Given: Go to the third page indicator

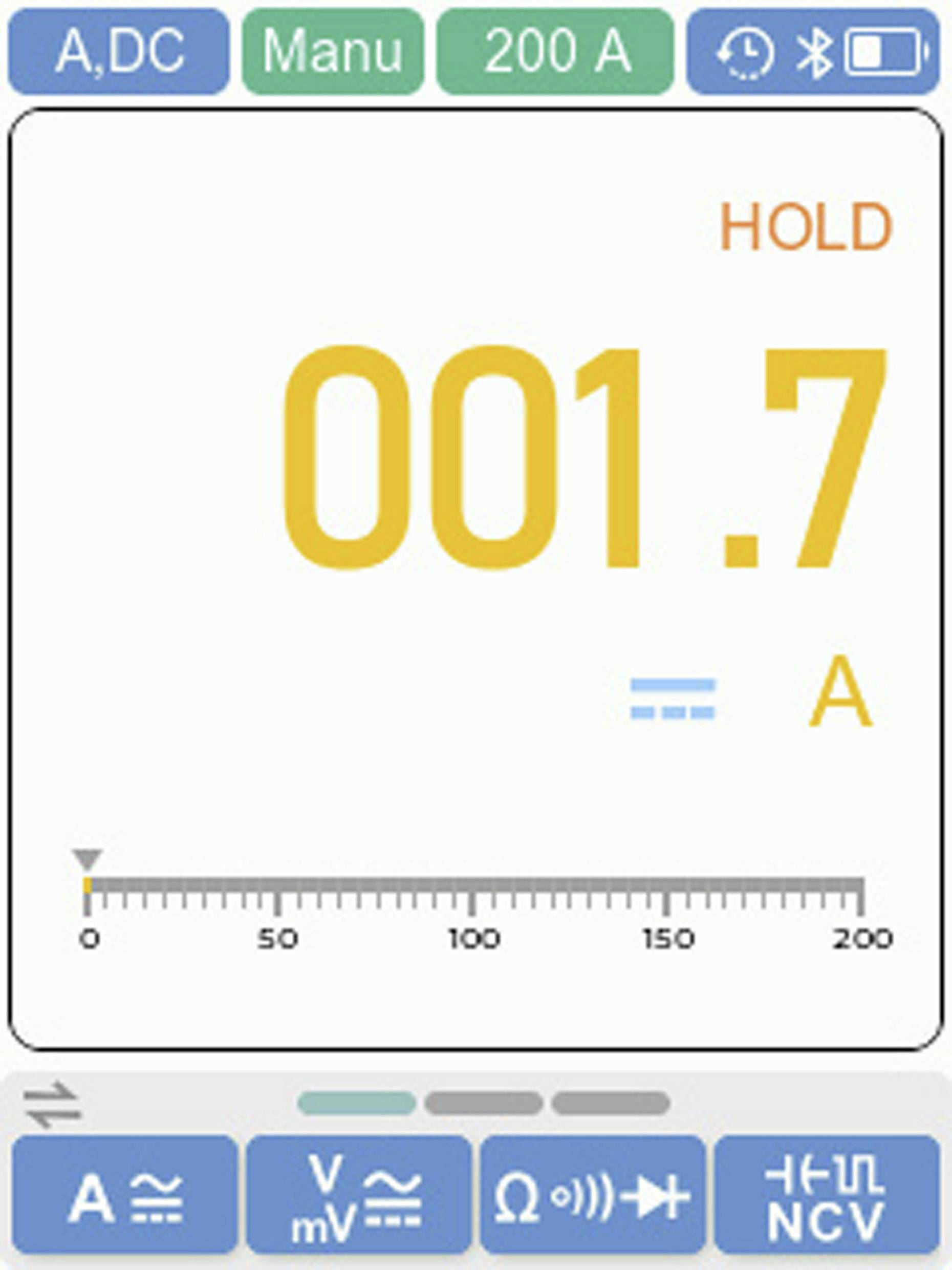Looking at the screenshot, I should tap(611, 1103).
